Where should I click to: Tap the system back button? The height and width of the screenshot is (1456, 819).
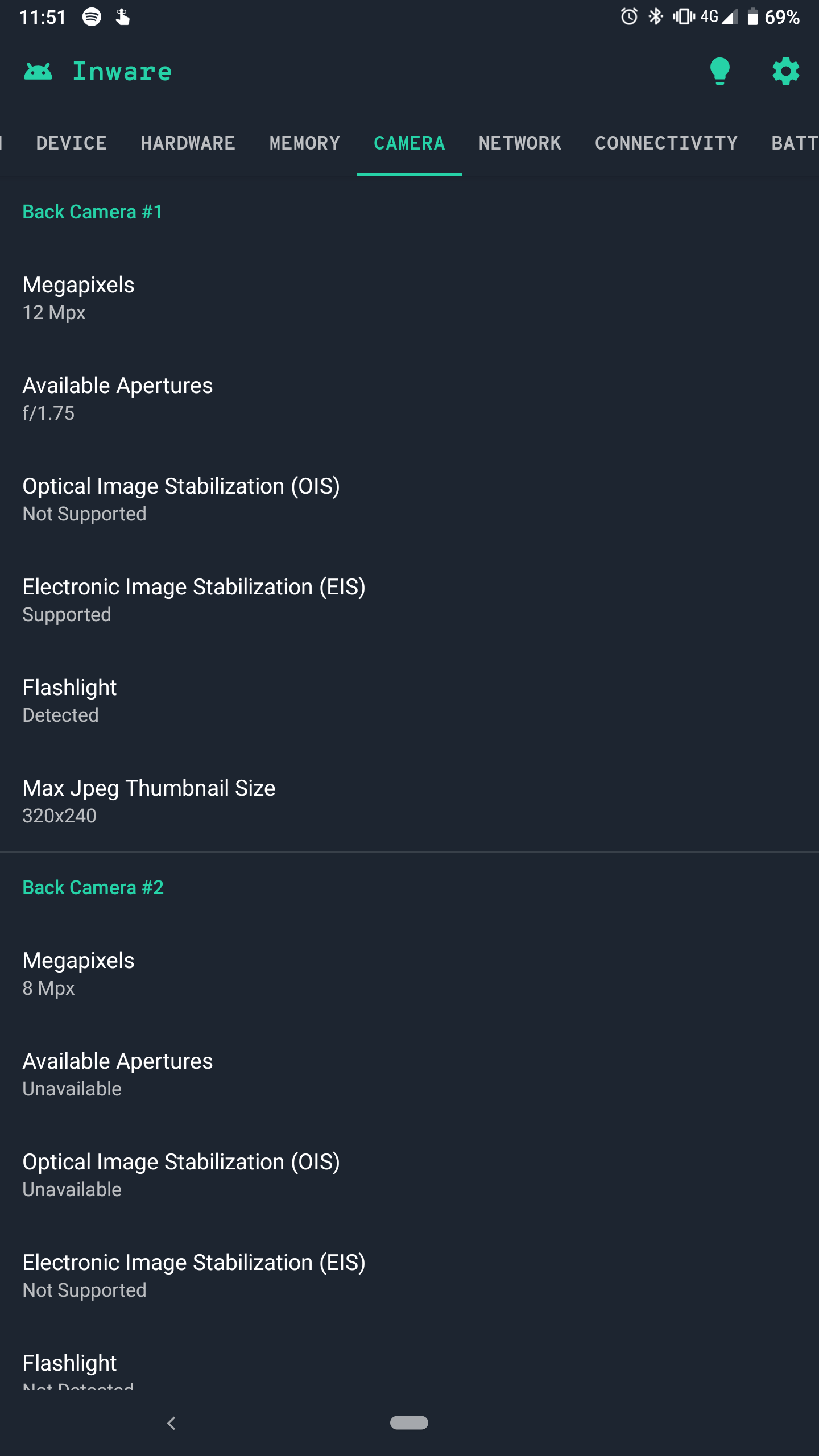[x=171, y=1423]
